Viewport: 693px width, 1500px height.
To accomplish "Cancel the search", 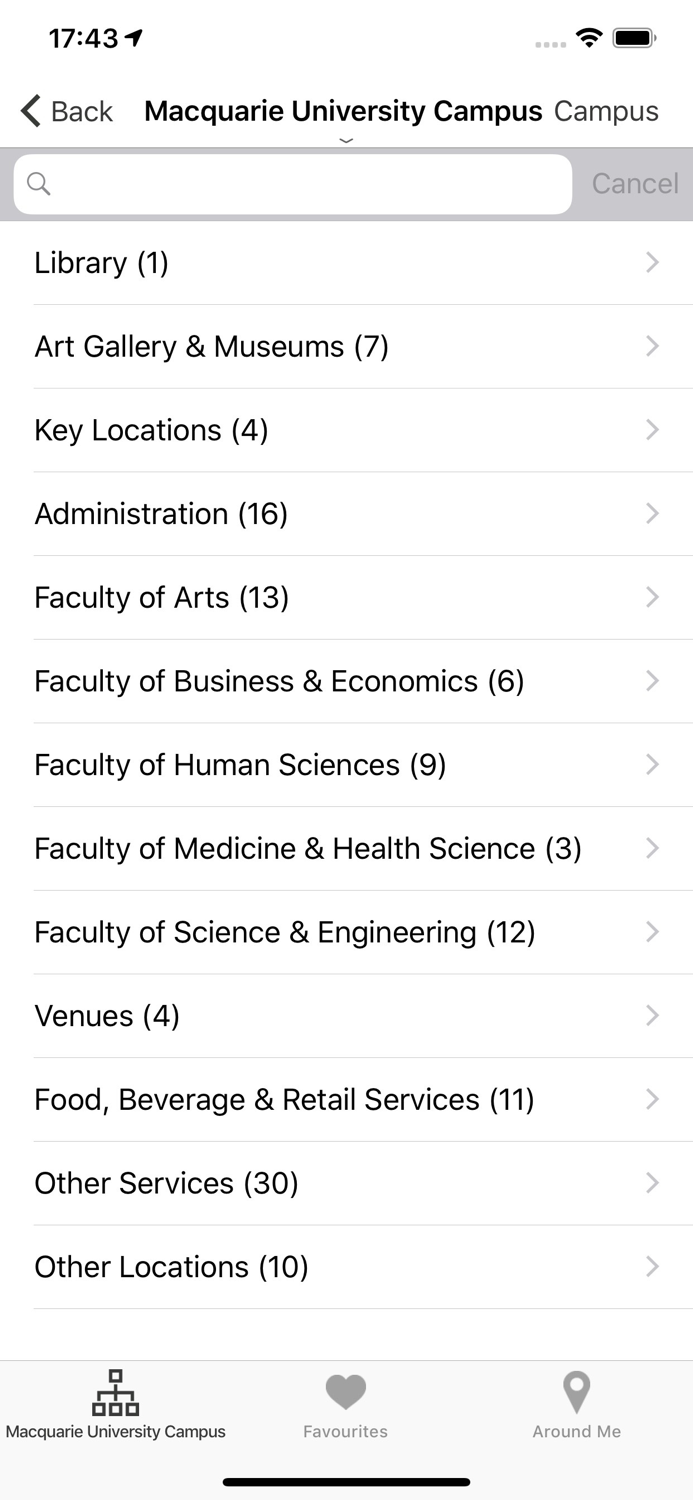I will tap(634, 184).
